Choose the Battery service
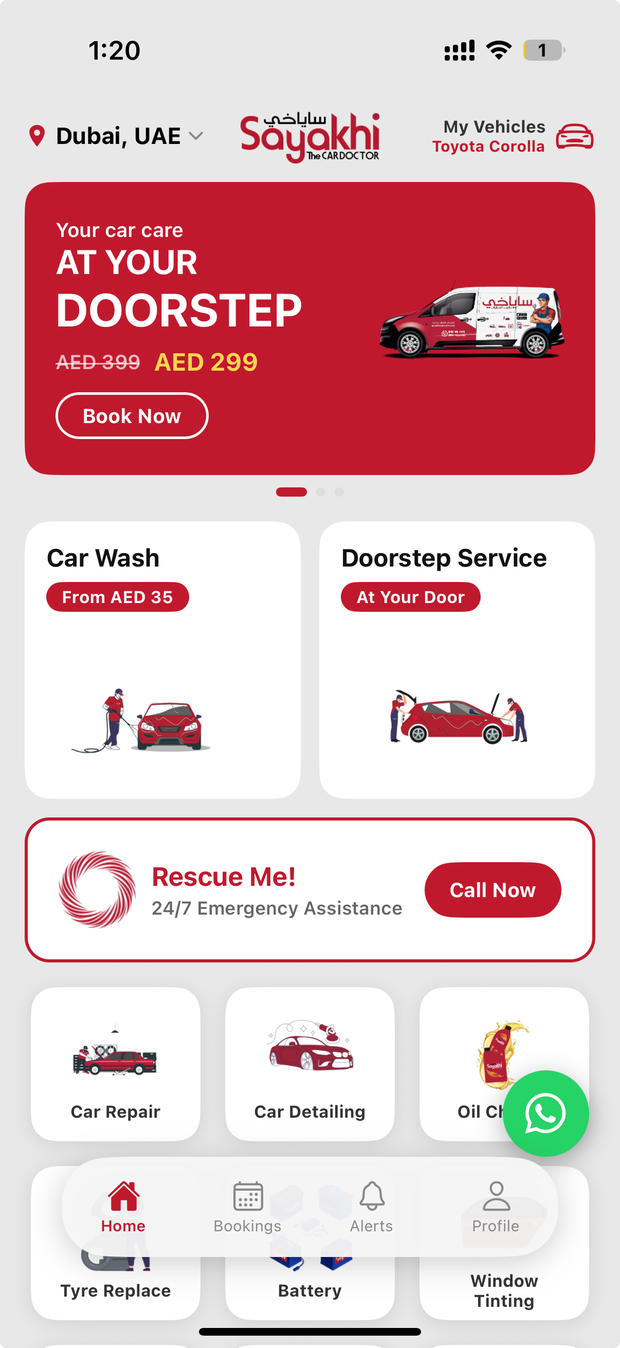This screenshot has height=1348, width=620. coord(310,1290)
